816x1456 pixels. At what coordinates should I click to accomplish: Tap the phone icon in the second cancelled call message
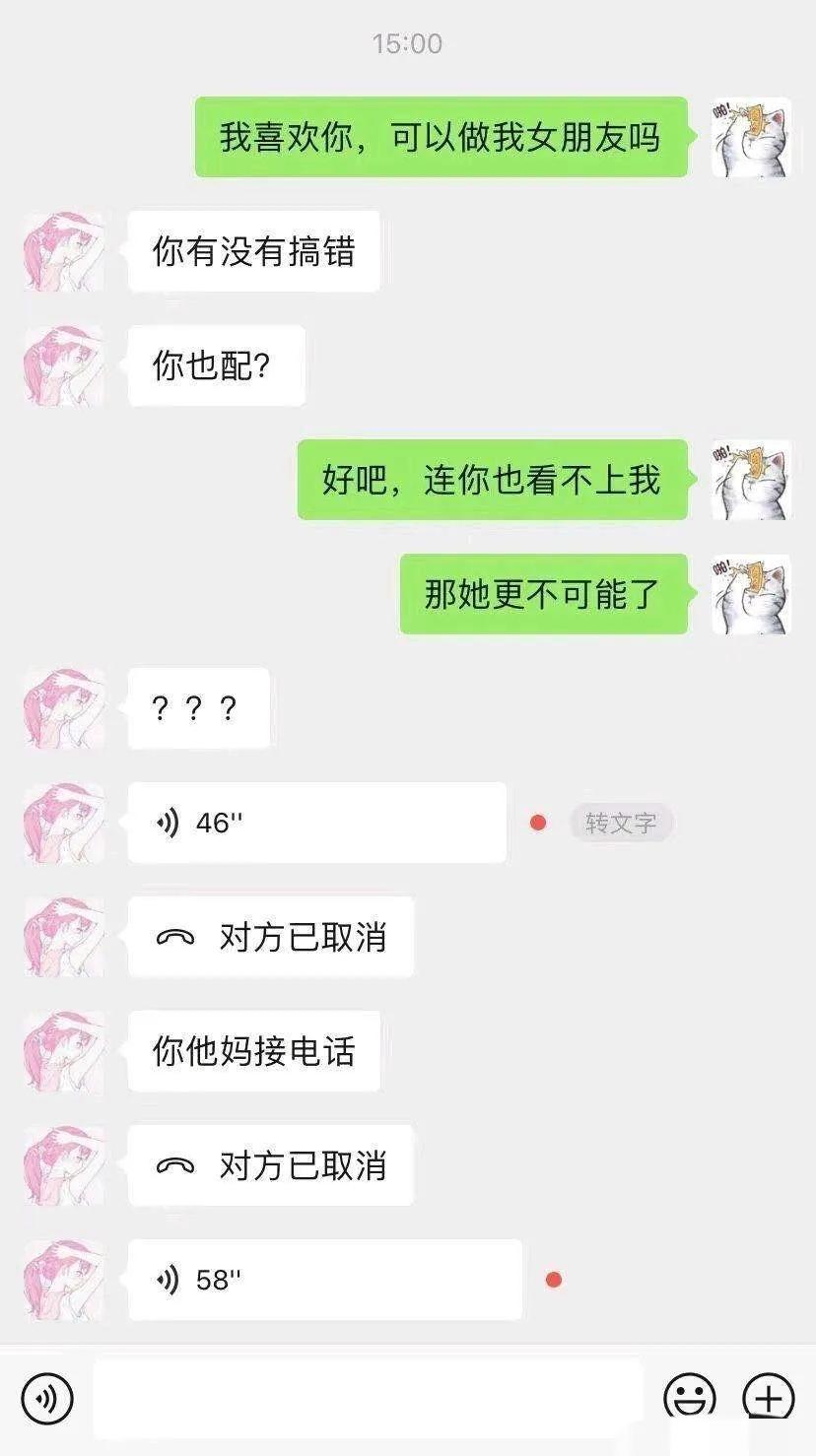pyautogui.click(x=177, y=1165)
